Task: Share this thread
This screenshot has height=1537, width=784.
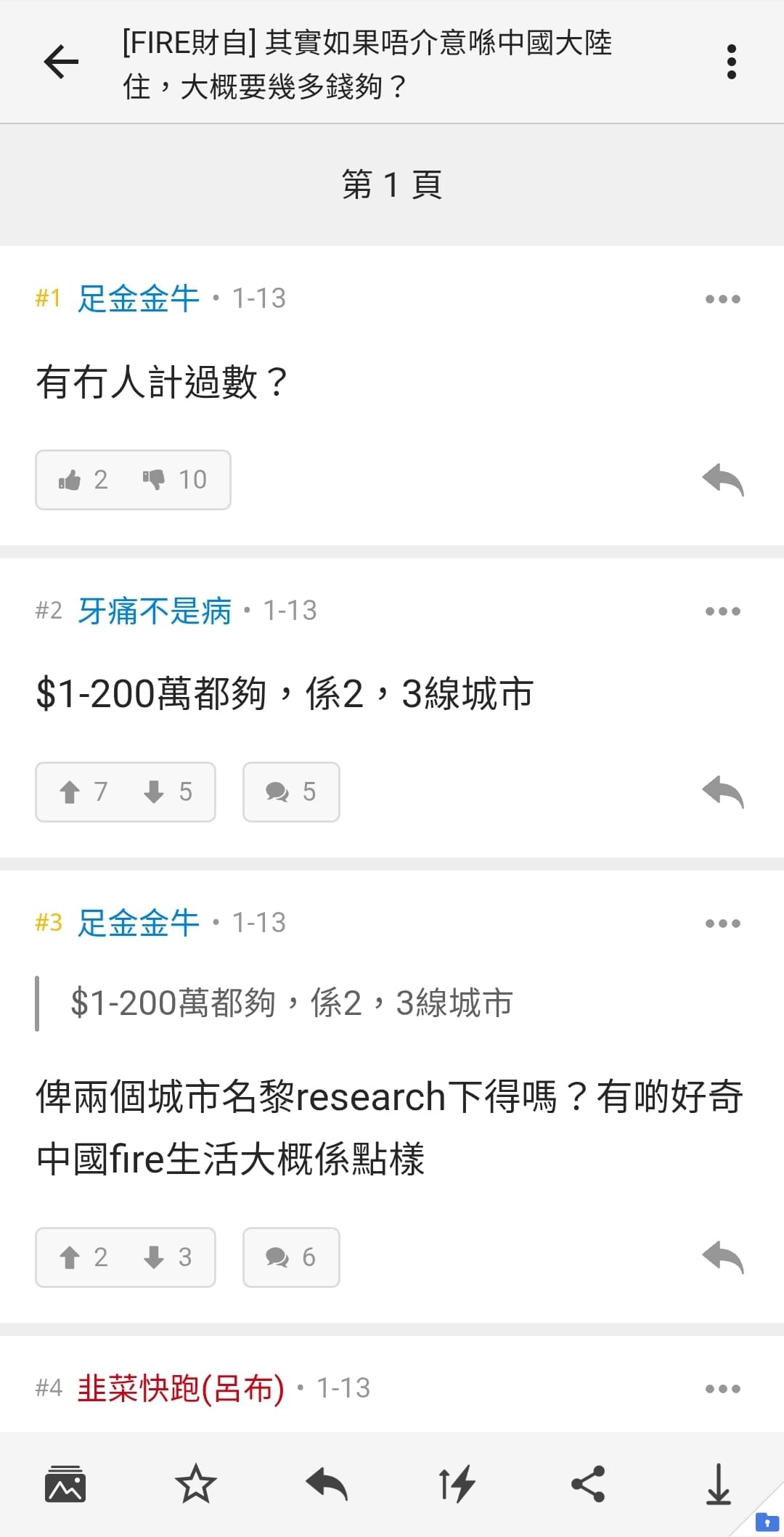Action: pos(588,1484)
